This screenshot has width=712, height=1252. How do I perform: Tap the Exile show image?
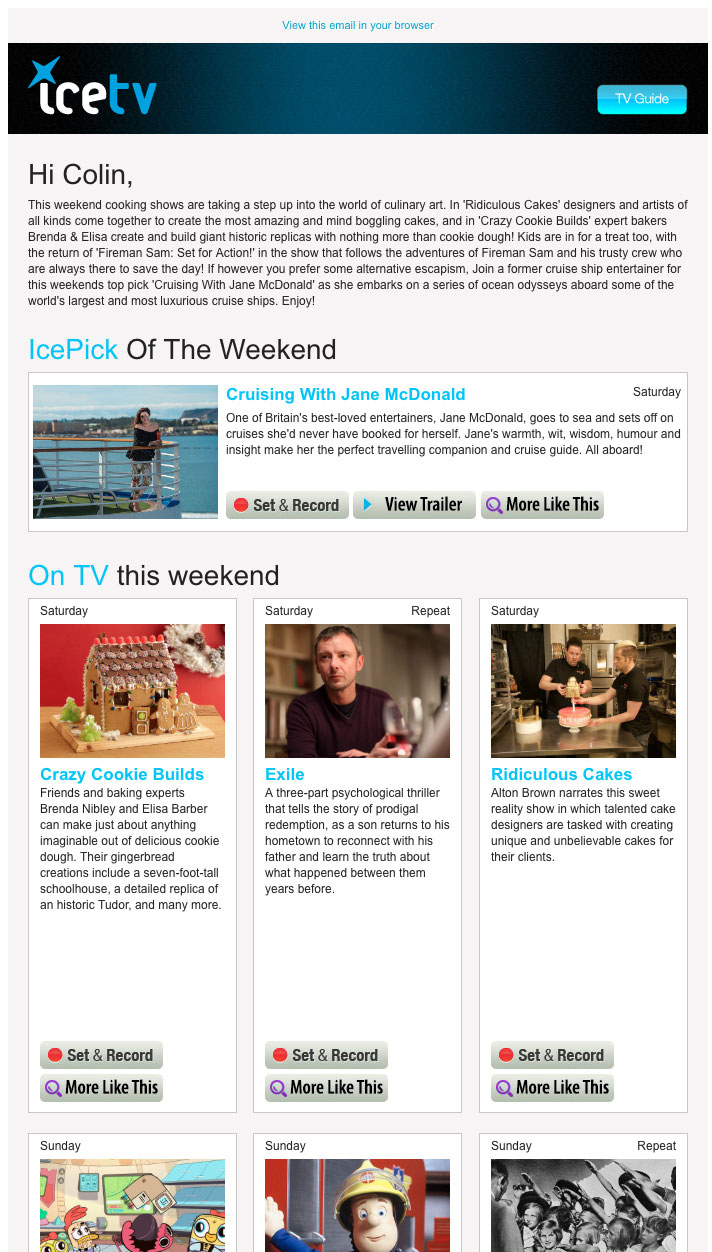pos(357,691)
